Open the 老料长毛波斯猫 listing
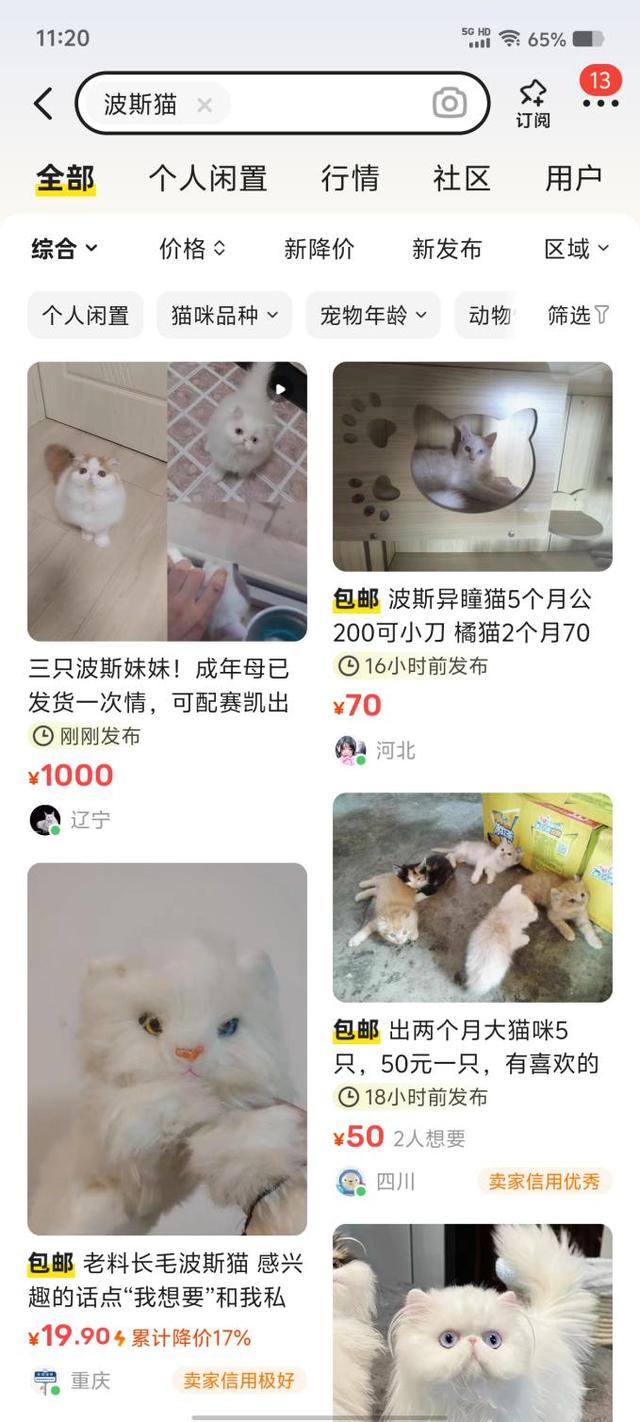The width and height of the screenshot is (640, 1422). click(x=167, y=1049)
